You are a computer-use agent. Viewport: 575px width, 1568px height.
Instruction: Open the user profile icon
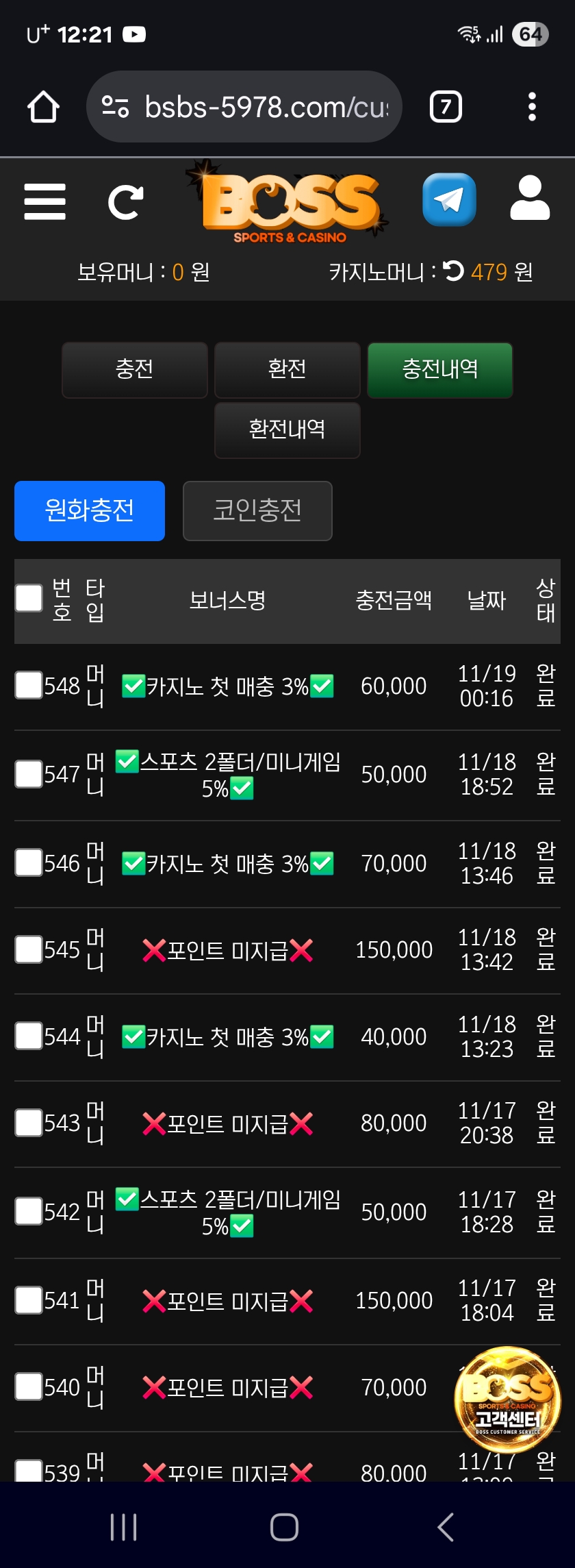point(530,199)
